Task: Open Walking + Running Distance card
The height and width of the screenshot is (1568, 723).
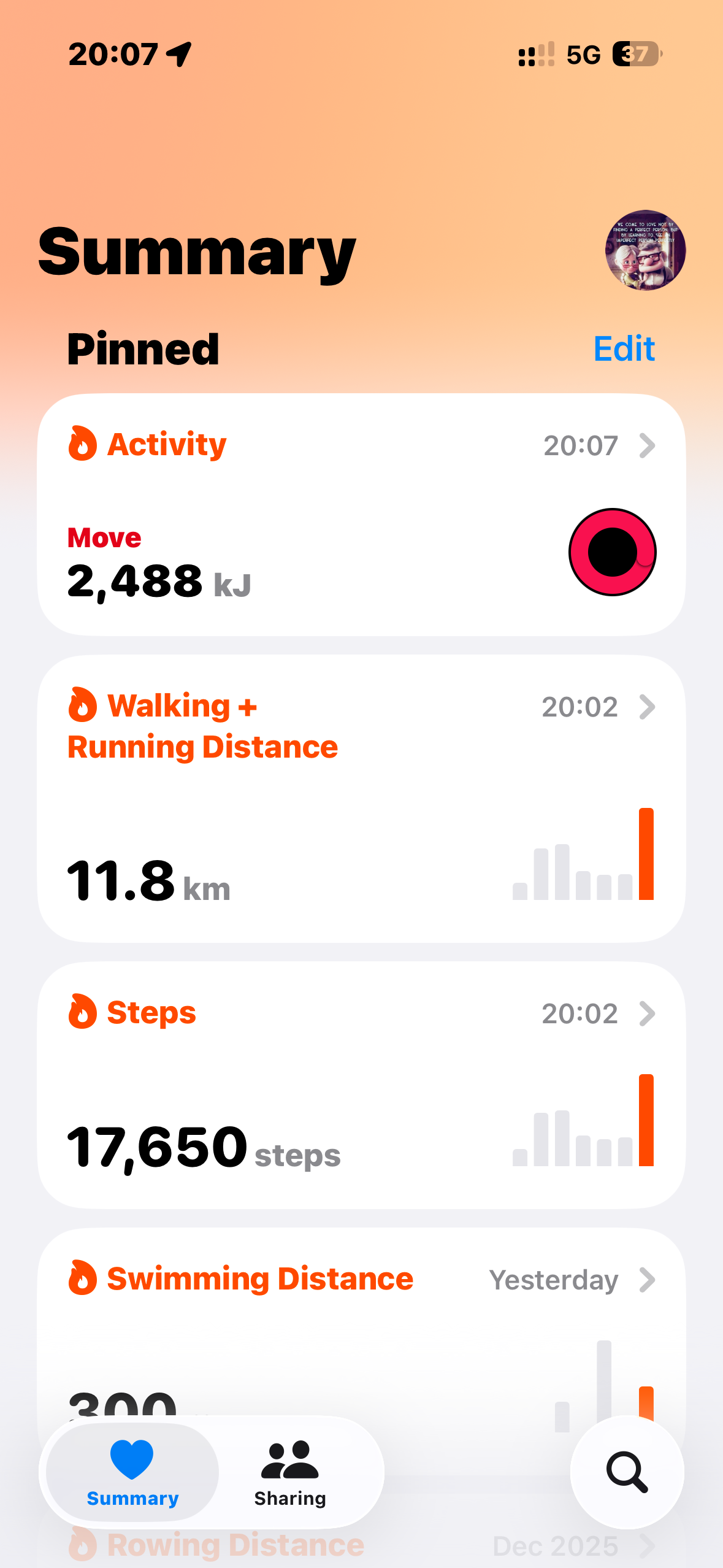Action: coord(361,797)
